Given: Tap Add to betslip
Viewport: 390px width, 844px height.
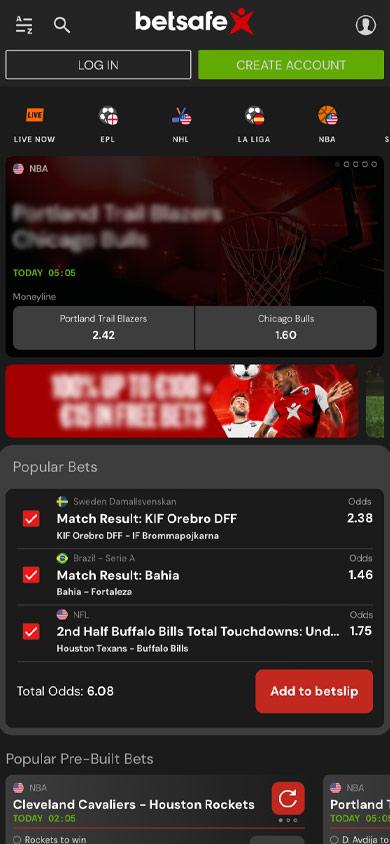Looking at the screenshot, I should point(314,691).
